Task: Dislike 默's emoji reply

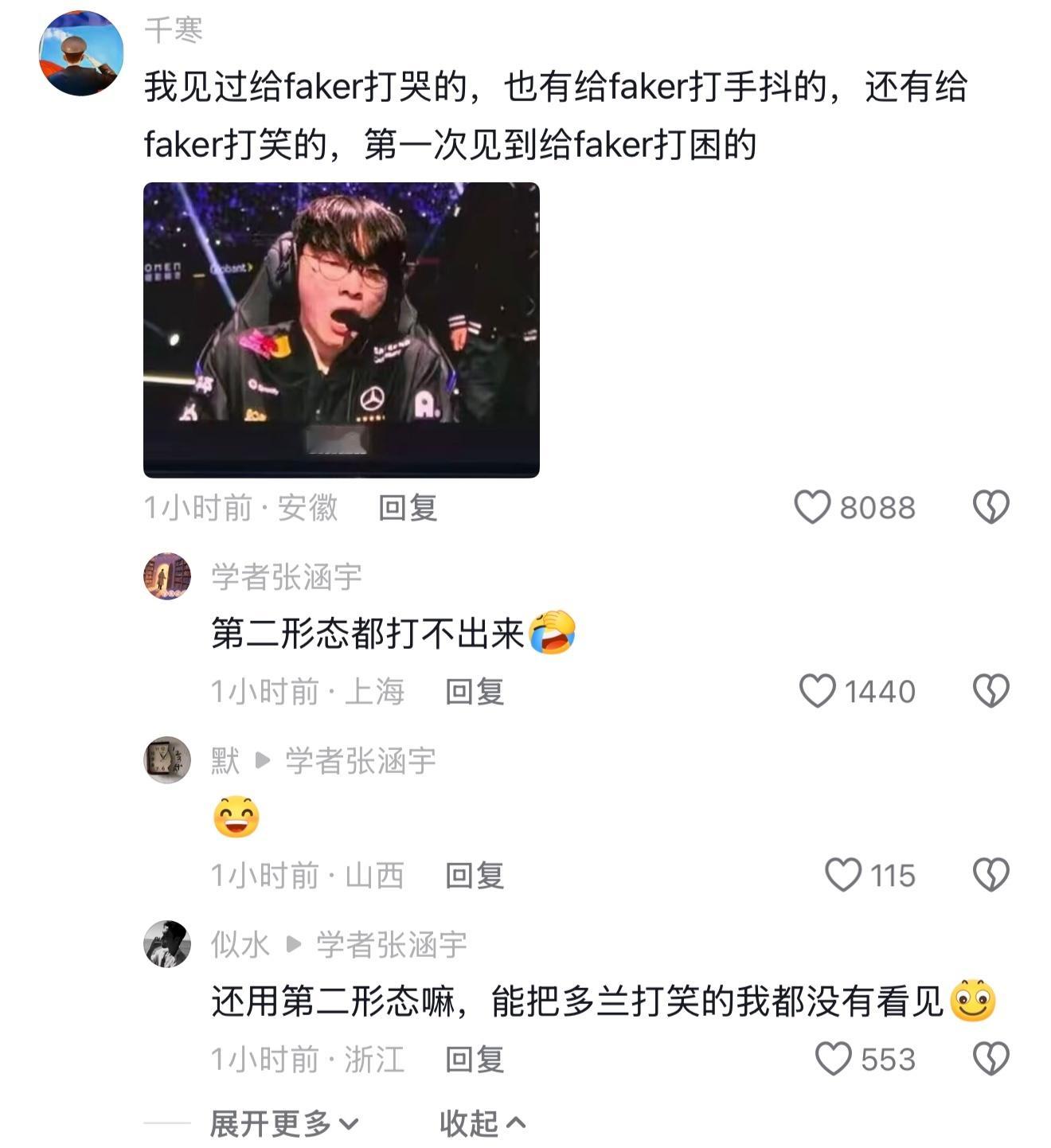Action: 991,874
